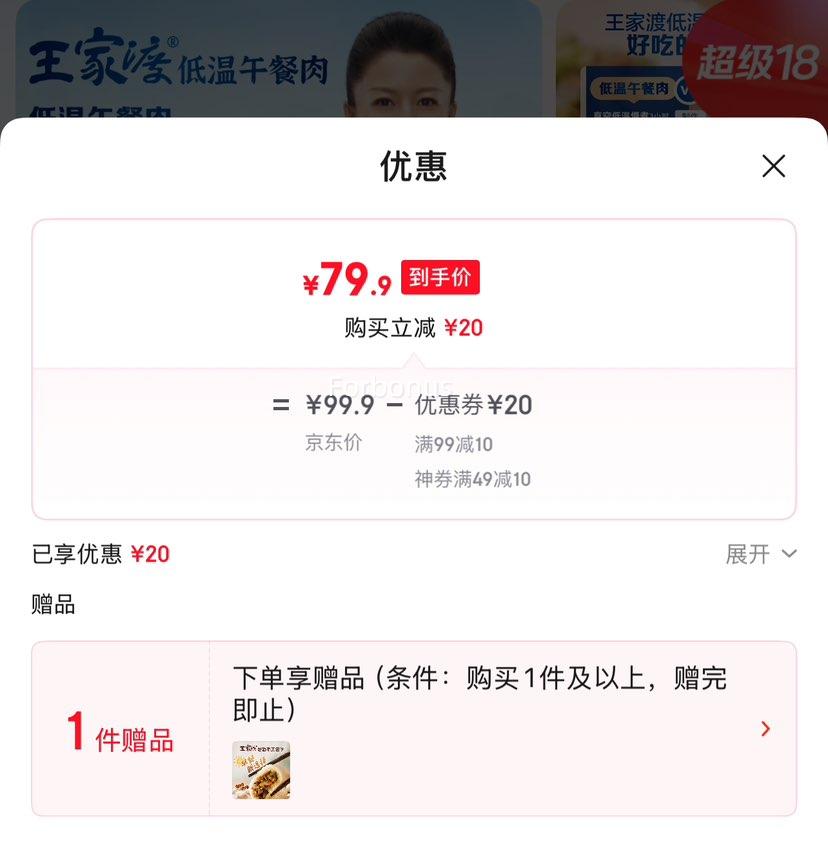Tap the red ¥79.9 final price
The image size is (828, 841).
pos(343,277)
